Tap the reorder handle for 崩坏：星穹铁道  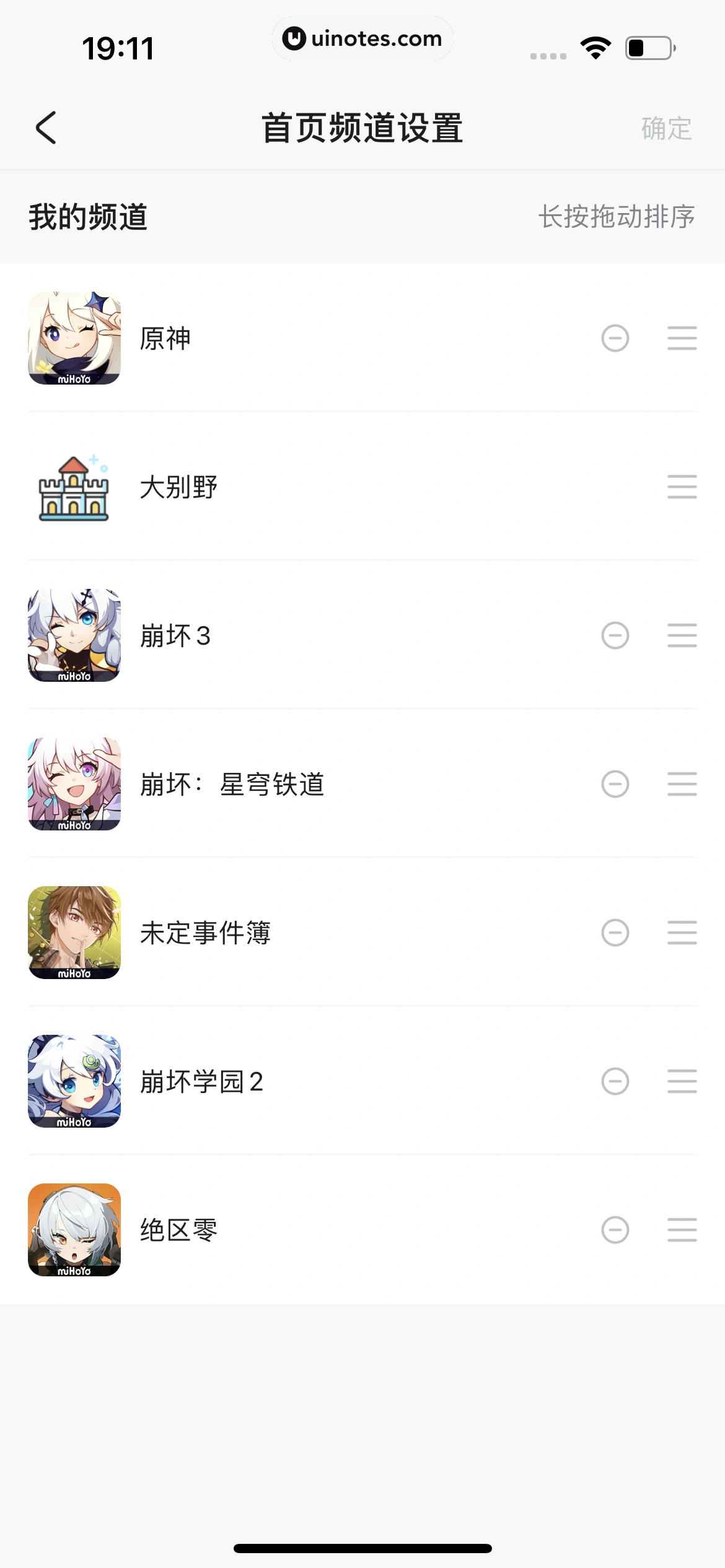click(x=682, y=784)
